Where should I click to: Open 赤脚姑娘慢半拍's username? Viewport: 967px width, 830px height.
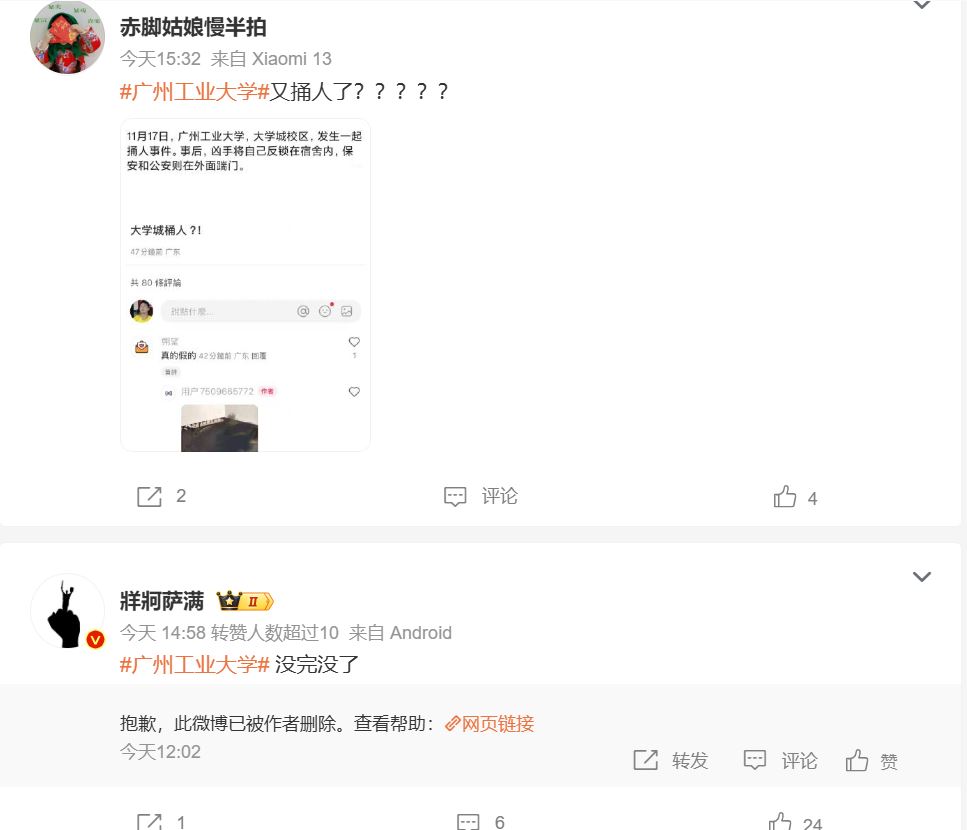[x=193, y=27]
